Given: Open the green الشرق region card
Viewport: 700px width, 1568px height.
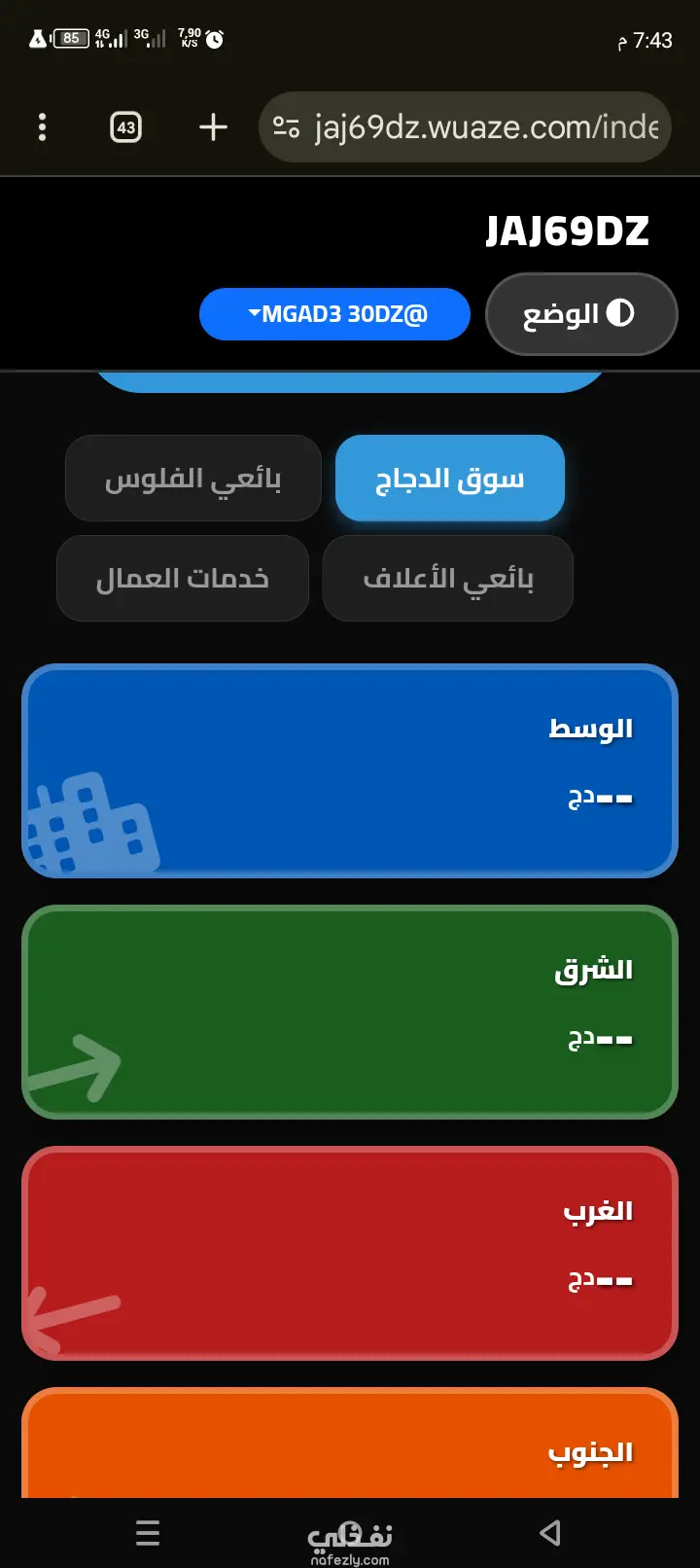Looking at the screenshot, I should point(350,1012).
